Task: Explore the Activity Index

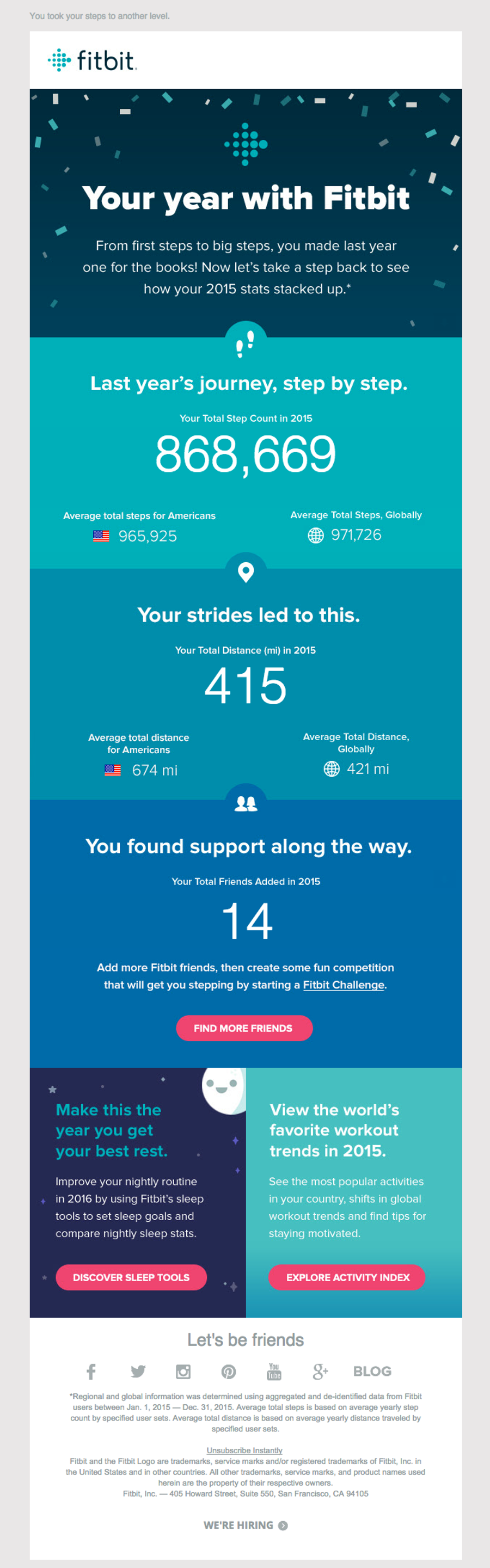Action: (347, 1278)
